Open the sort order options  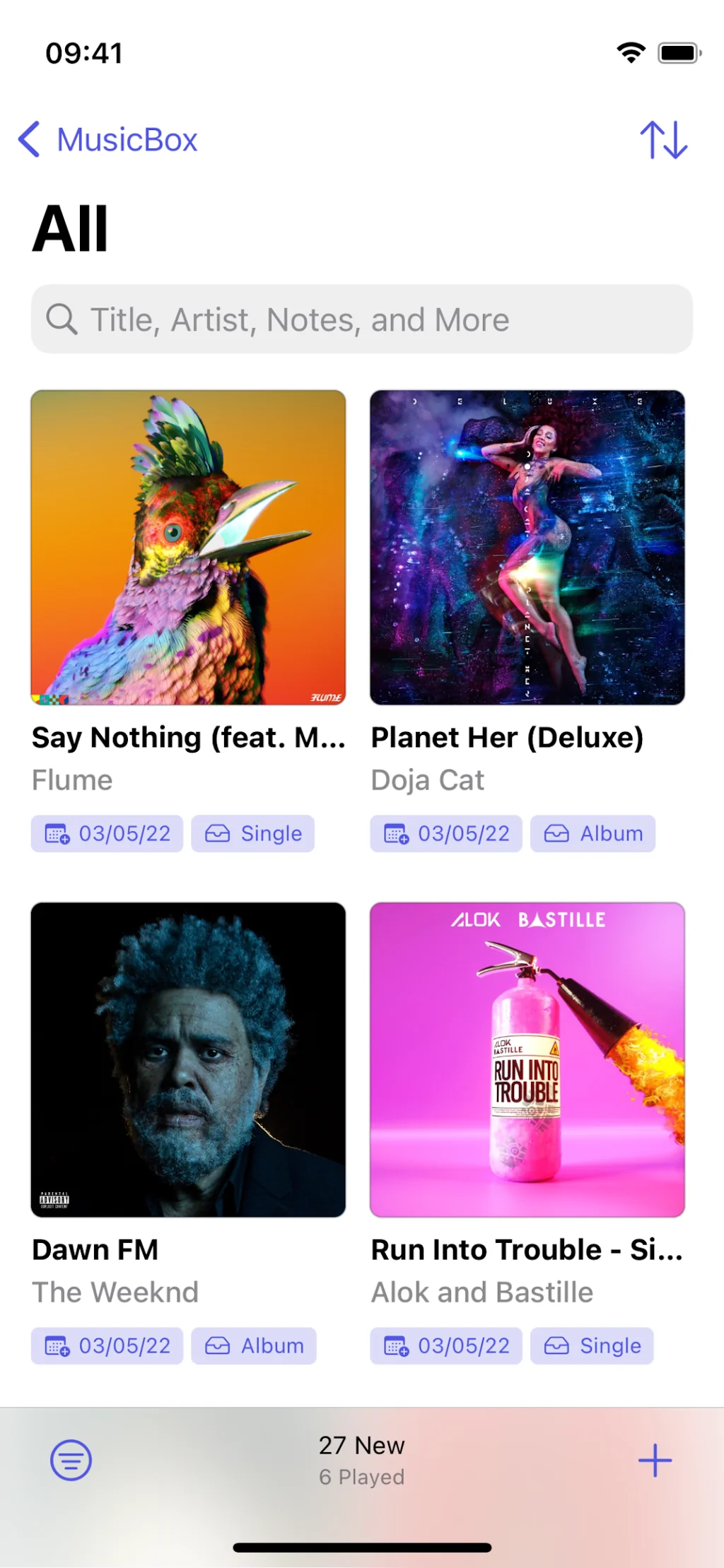pyautogui.click(x=663, y=140)
